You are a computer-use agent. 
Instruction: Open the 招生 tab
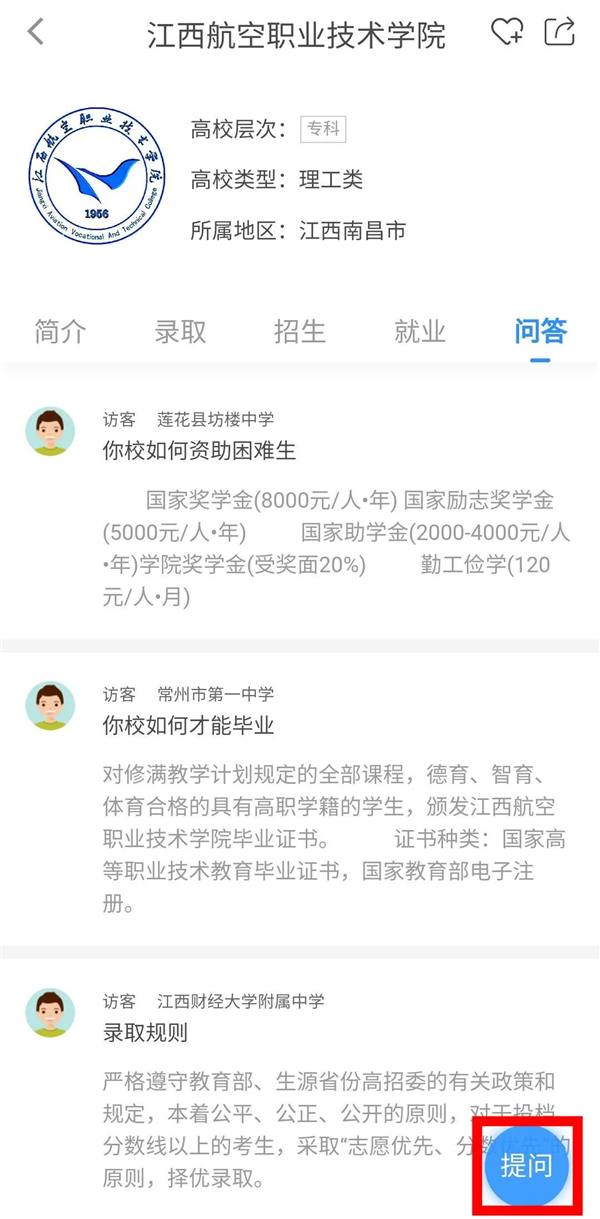300,332
